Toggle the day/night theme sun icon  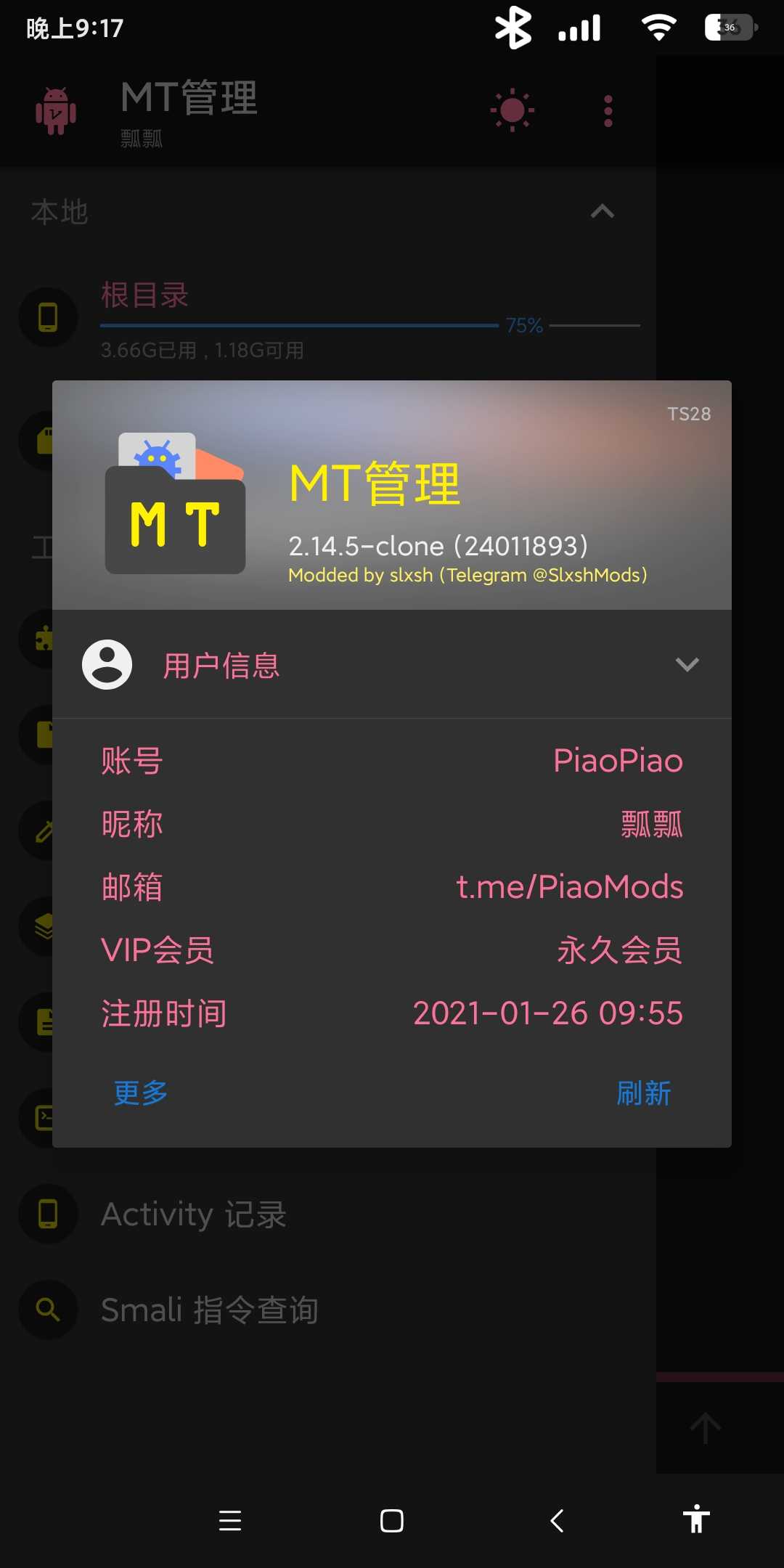[513, 110]
